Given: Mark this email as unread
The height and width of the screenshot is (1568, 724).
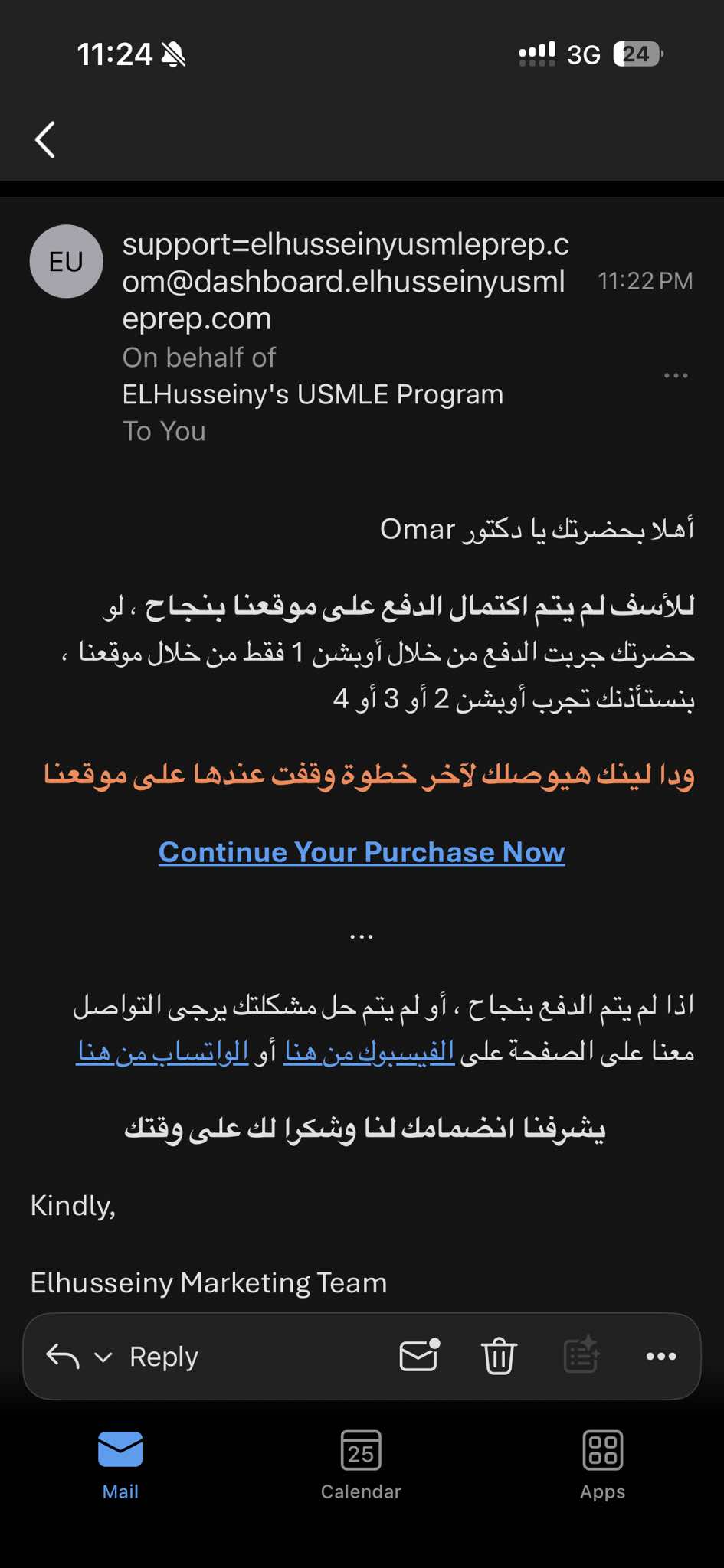Looking at the screenshot, I should click(419, 1355).
